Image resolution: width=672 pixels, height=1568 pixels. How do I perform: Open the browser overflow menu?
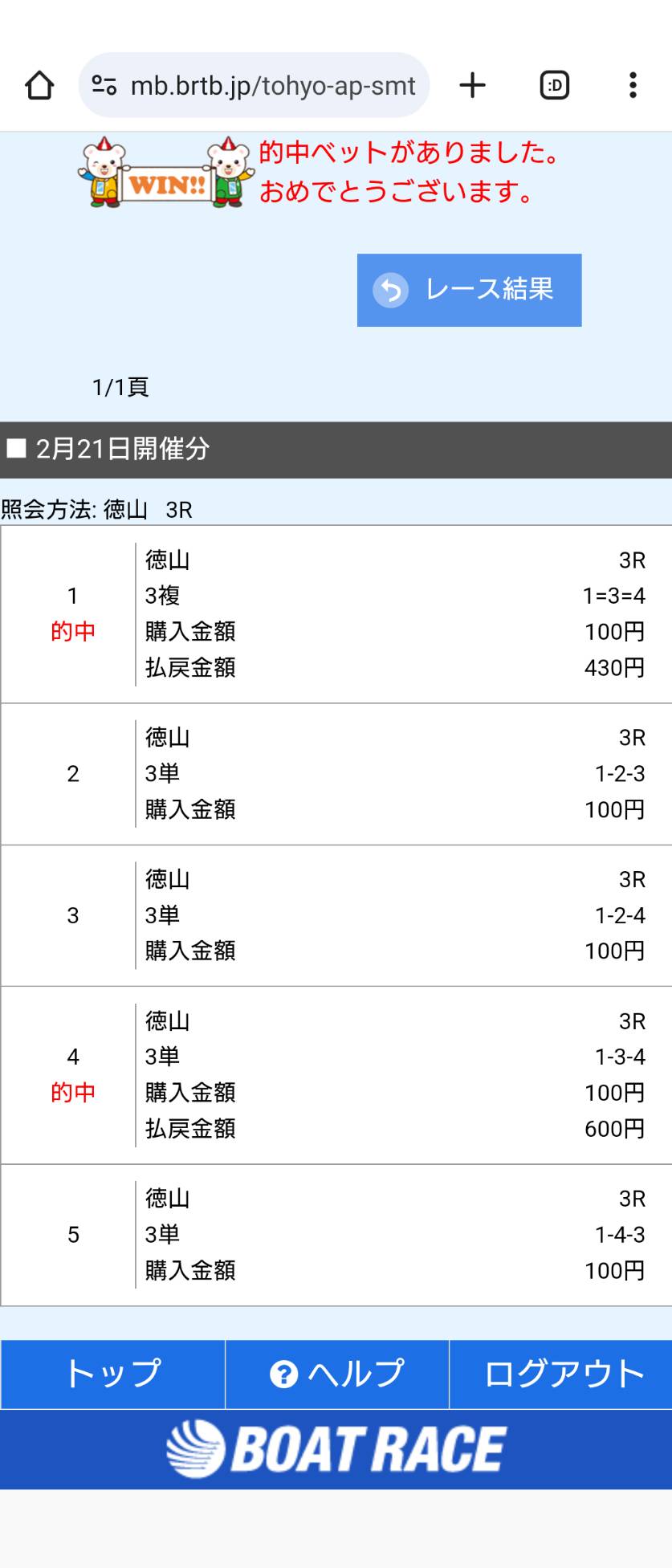[x=633, y=85]
